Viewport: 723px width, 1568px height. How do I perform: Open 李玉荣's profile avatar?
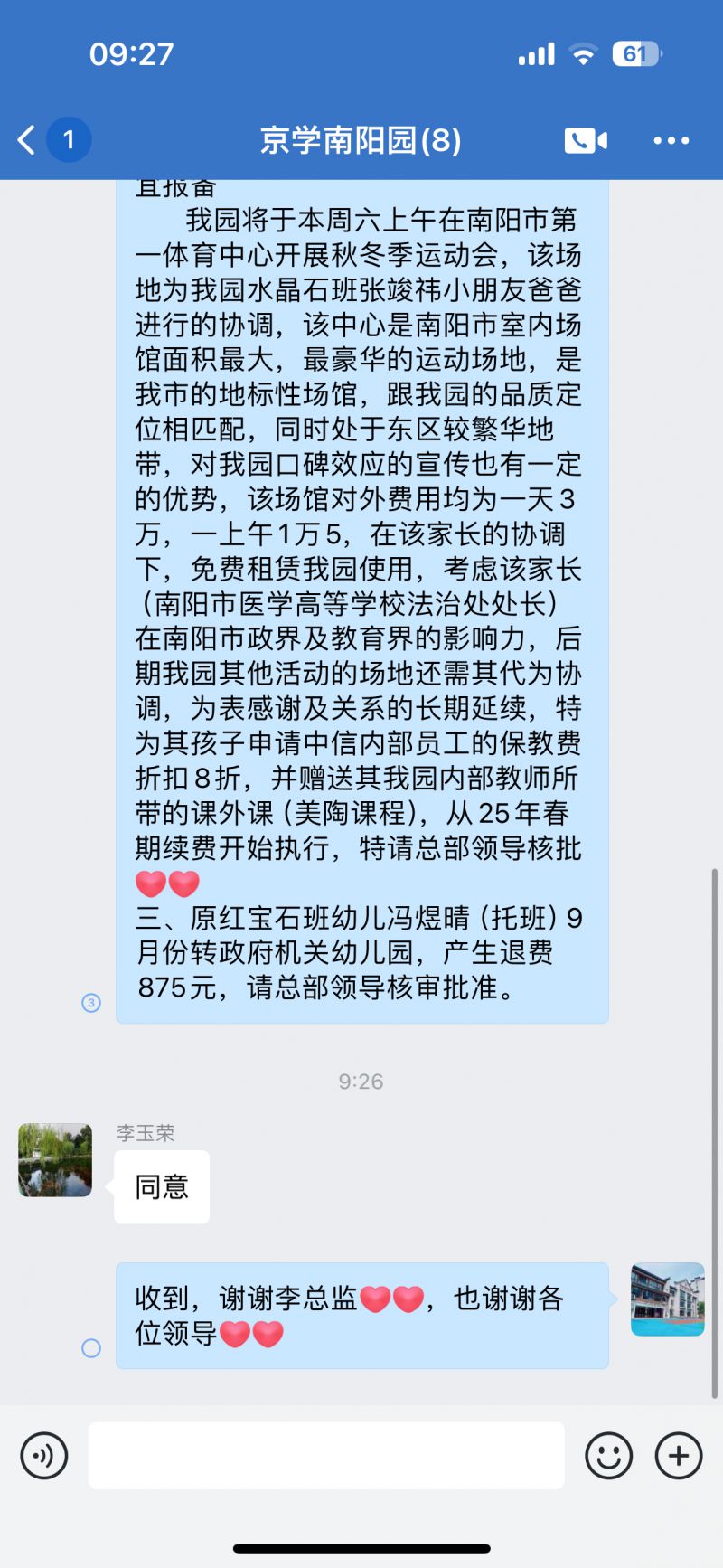(55, 1160)
